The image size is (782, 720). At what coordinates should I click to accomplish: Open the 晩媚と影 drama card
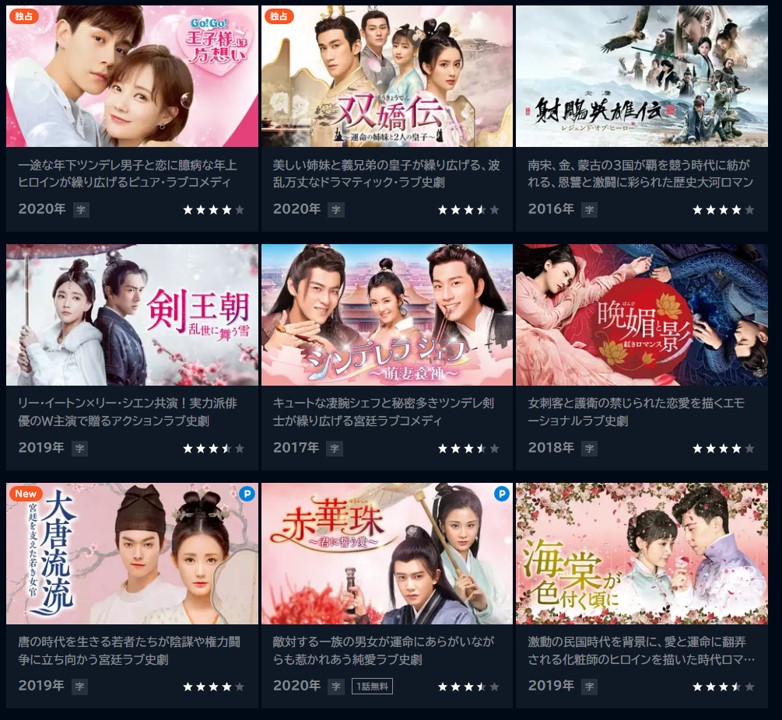[641, 315]
